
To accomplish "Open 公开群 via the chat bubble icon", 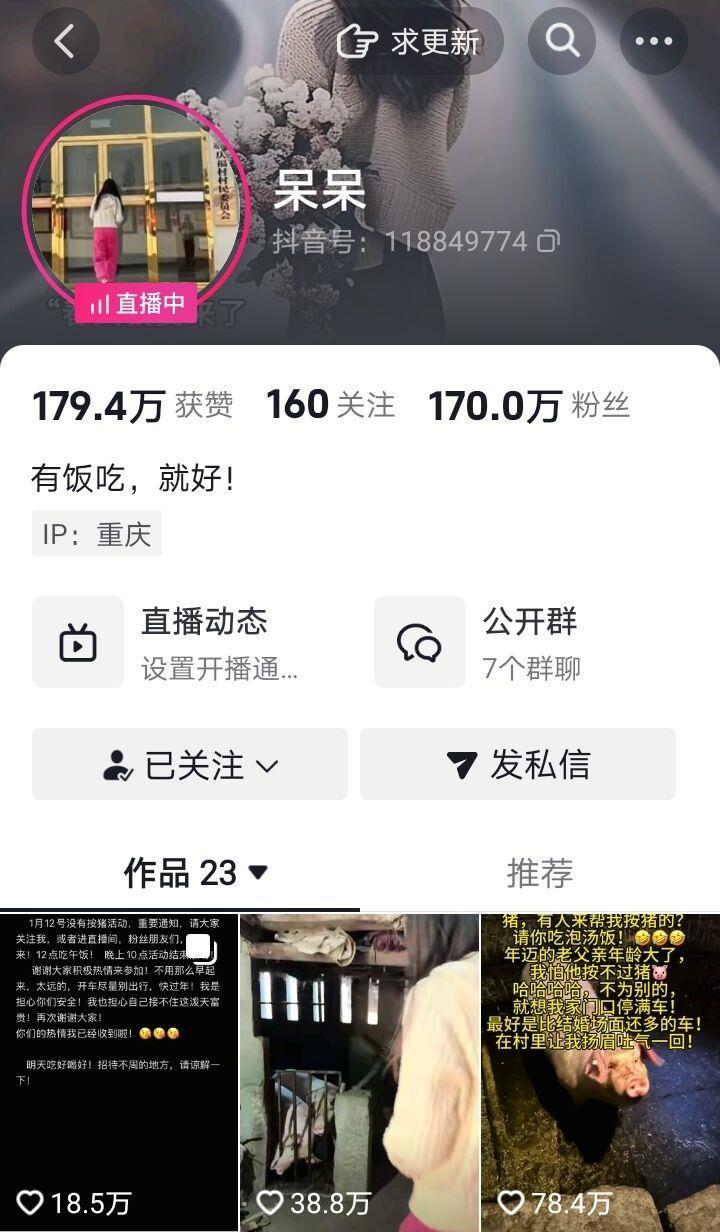I will click(424, 641).
